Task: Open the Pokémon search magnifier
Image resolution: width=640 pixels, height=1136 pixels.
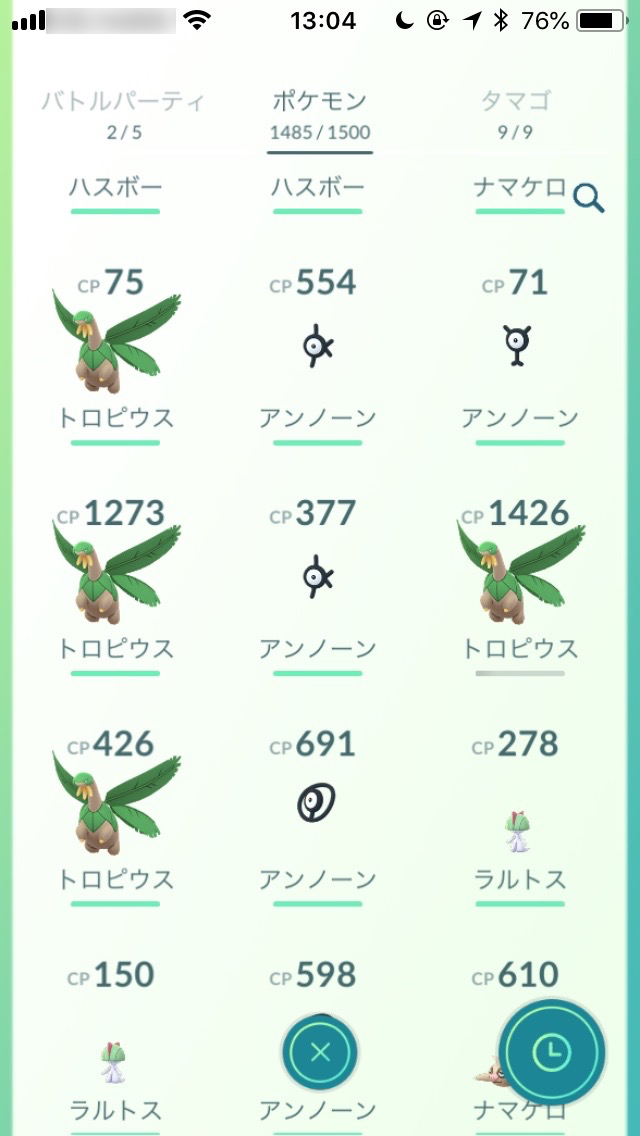Action: 589,200
